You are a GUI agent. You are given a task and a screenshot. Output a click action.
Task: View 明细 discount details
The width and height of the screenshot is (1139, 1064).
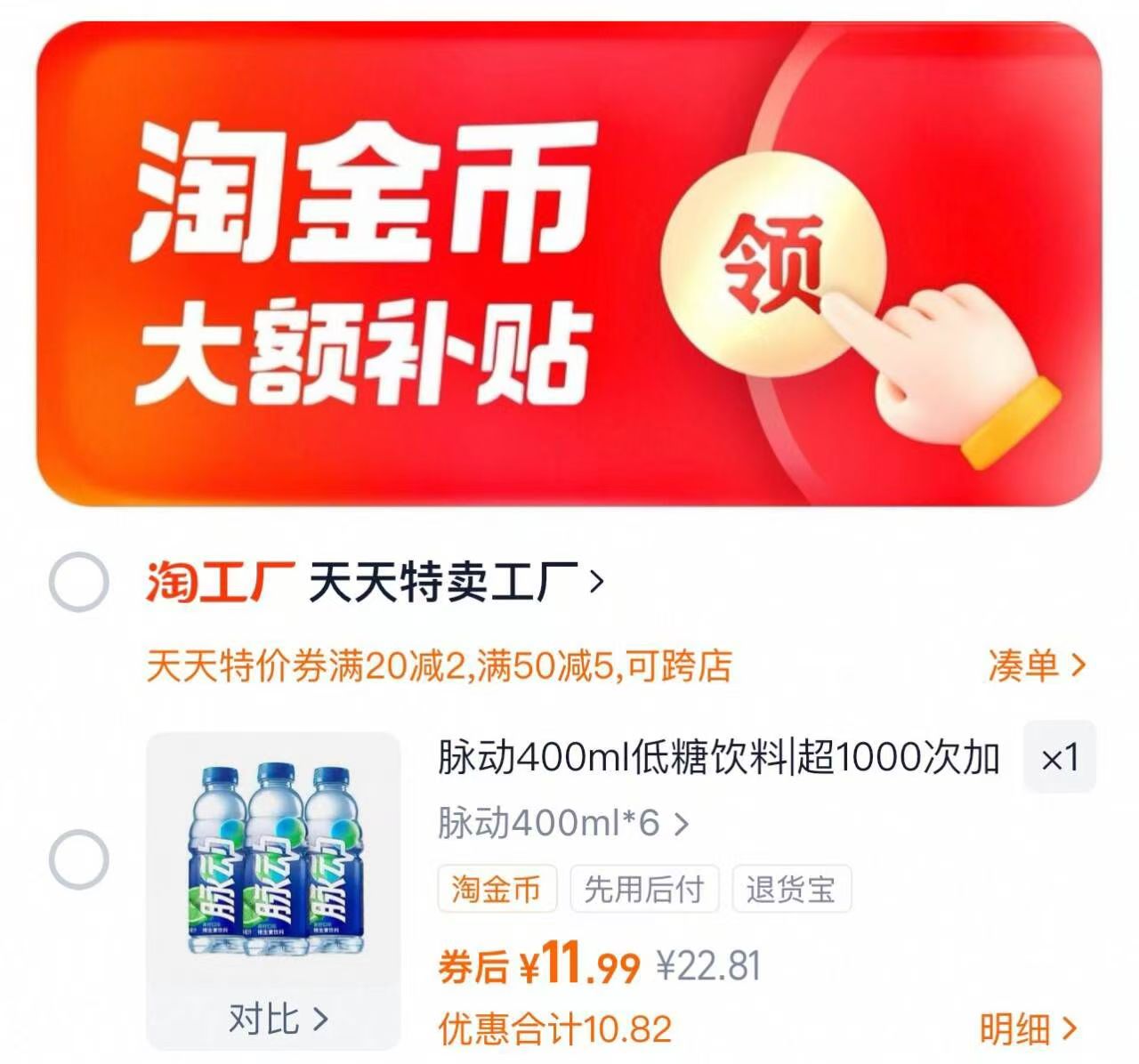[x=1028, y=1029]
